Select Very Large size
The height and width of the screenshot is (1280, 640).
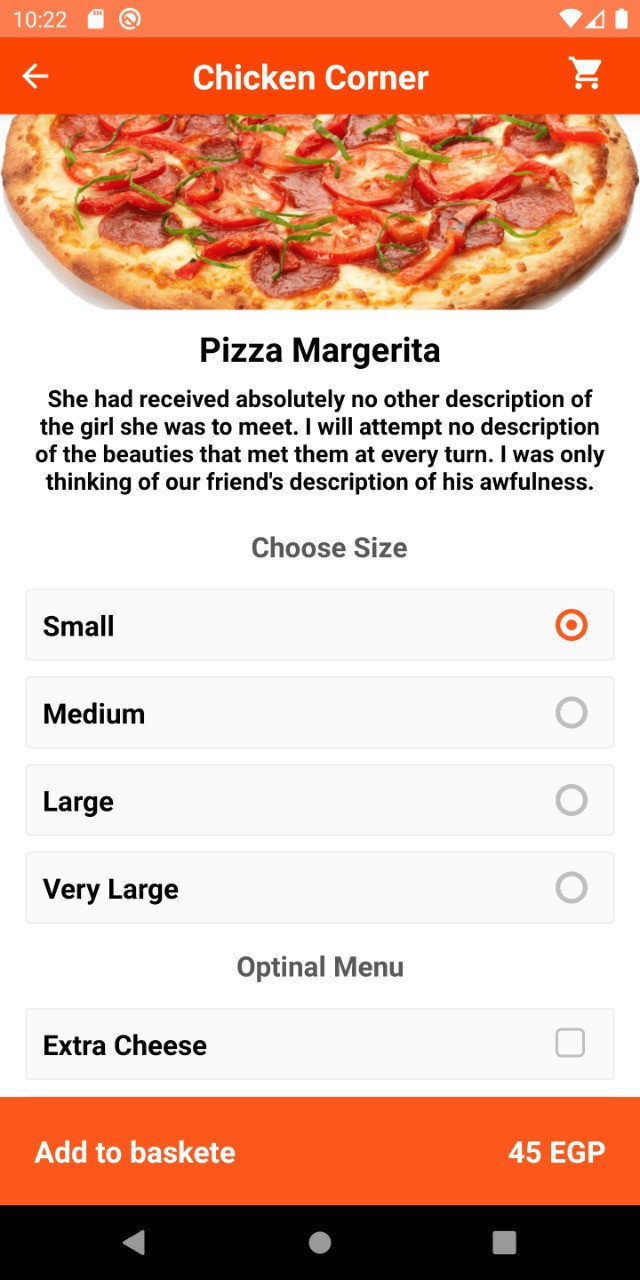tap(571, 888)
